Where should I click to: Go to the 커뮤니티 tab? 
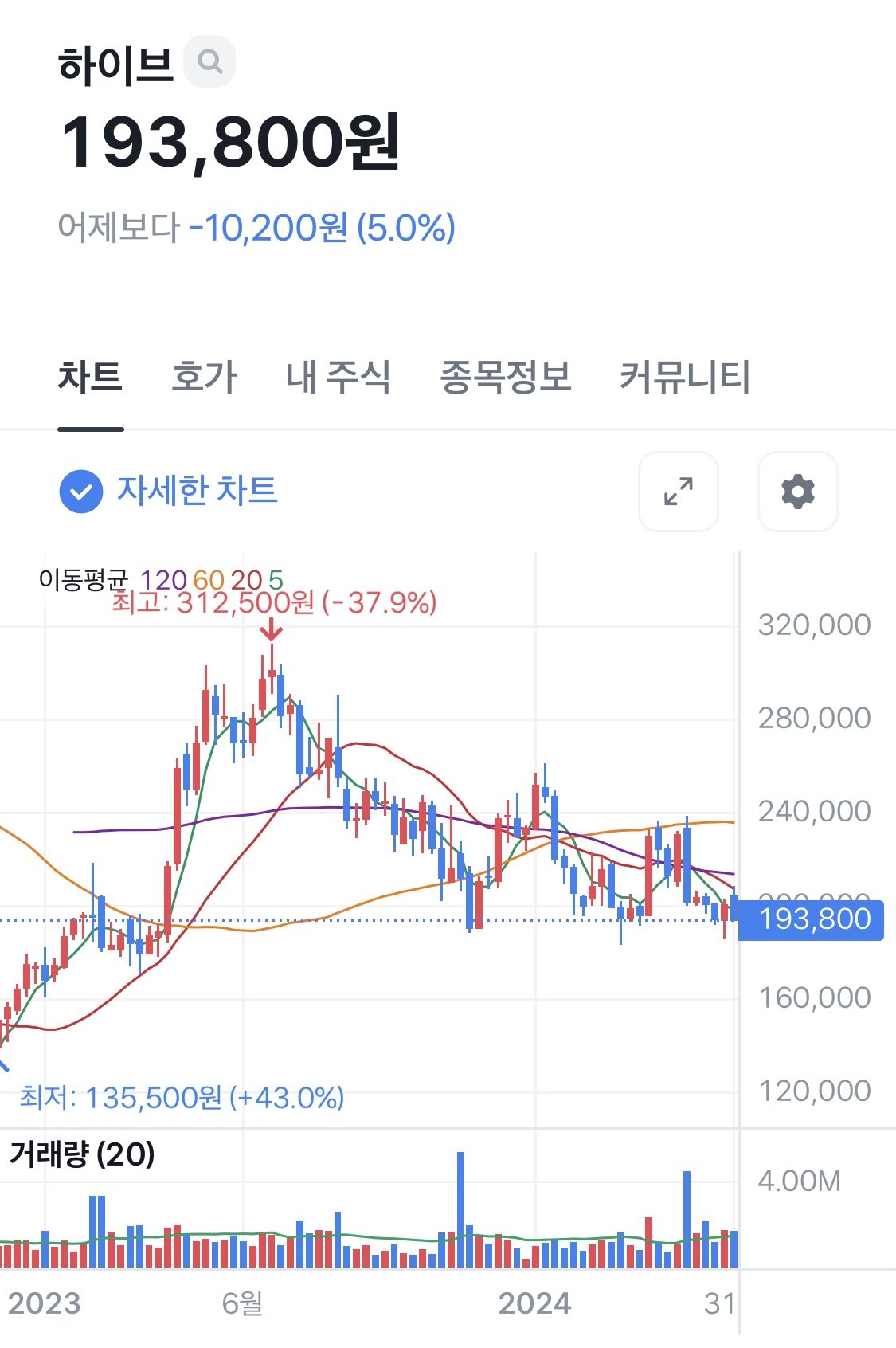click(685, 378)
